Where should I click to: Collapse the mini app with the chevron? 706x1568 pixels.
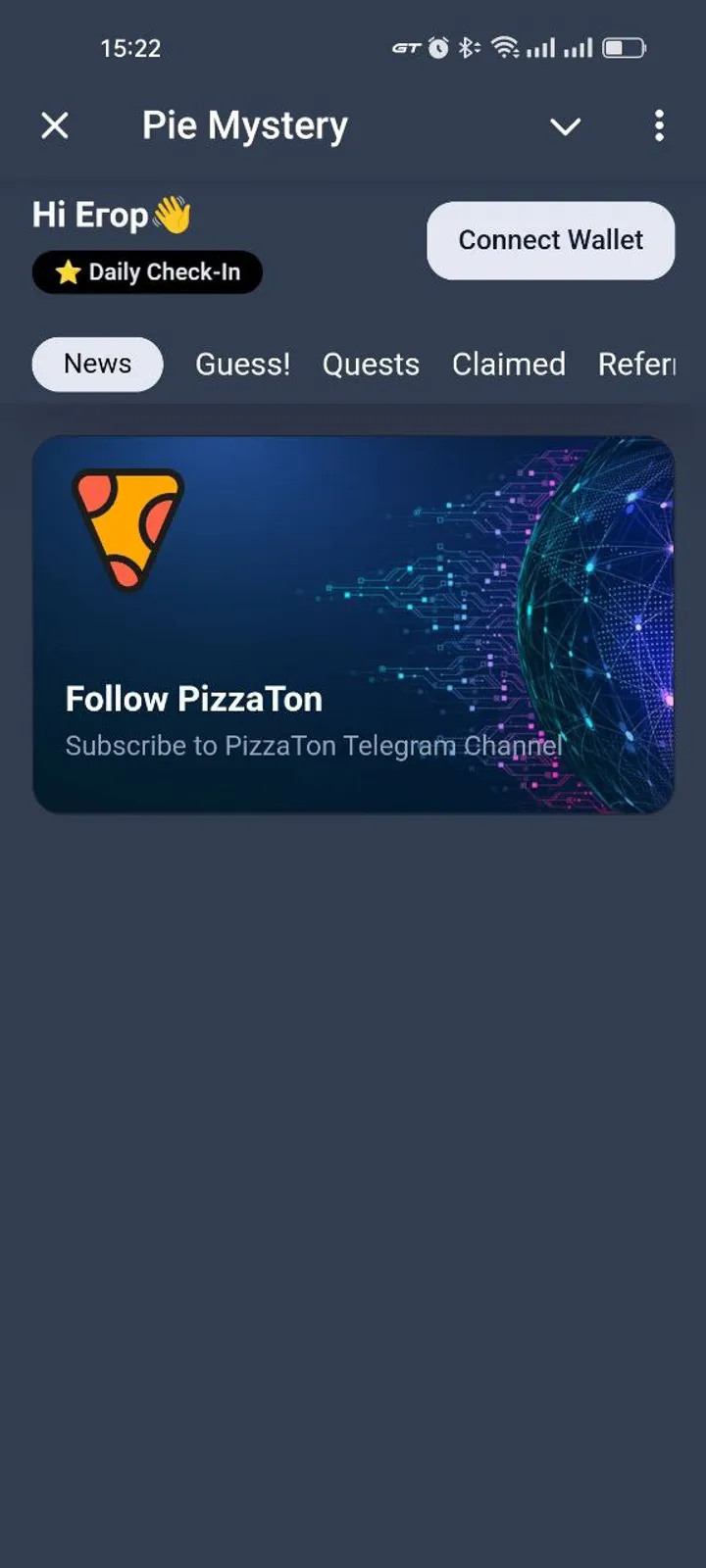[x=566, y=127]
